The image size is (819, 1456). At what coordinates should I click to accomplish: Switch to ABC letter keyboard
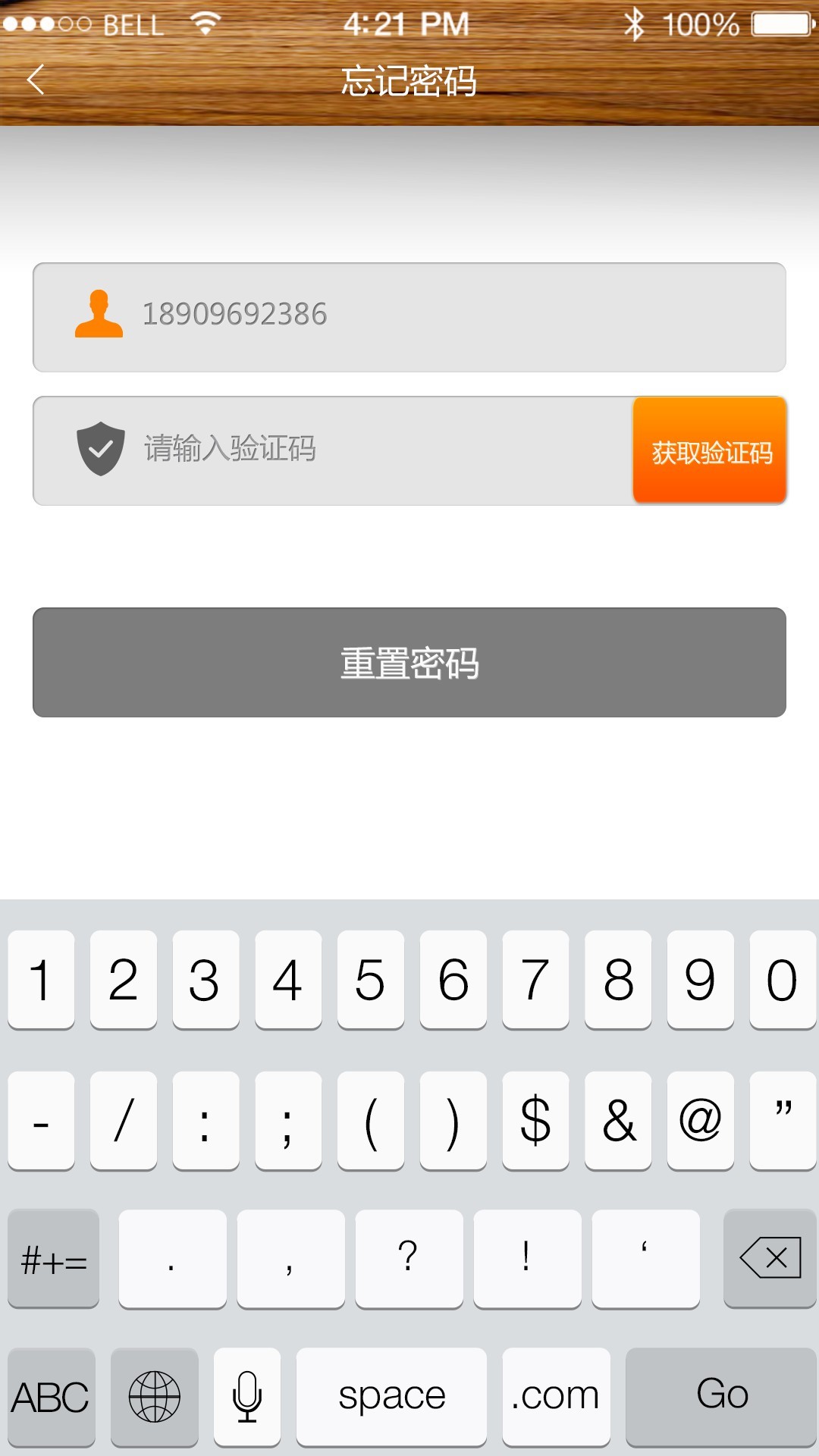tap(50, 1395)
